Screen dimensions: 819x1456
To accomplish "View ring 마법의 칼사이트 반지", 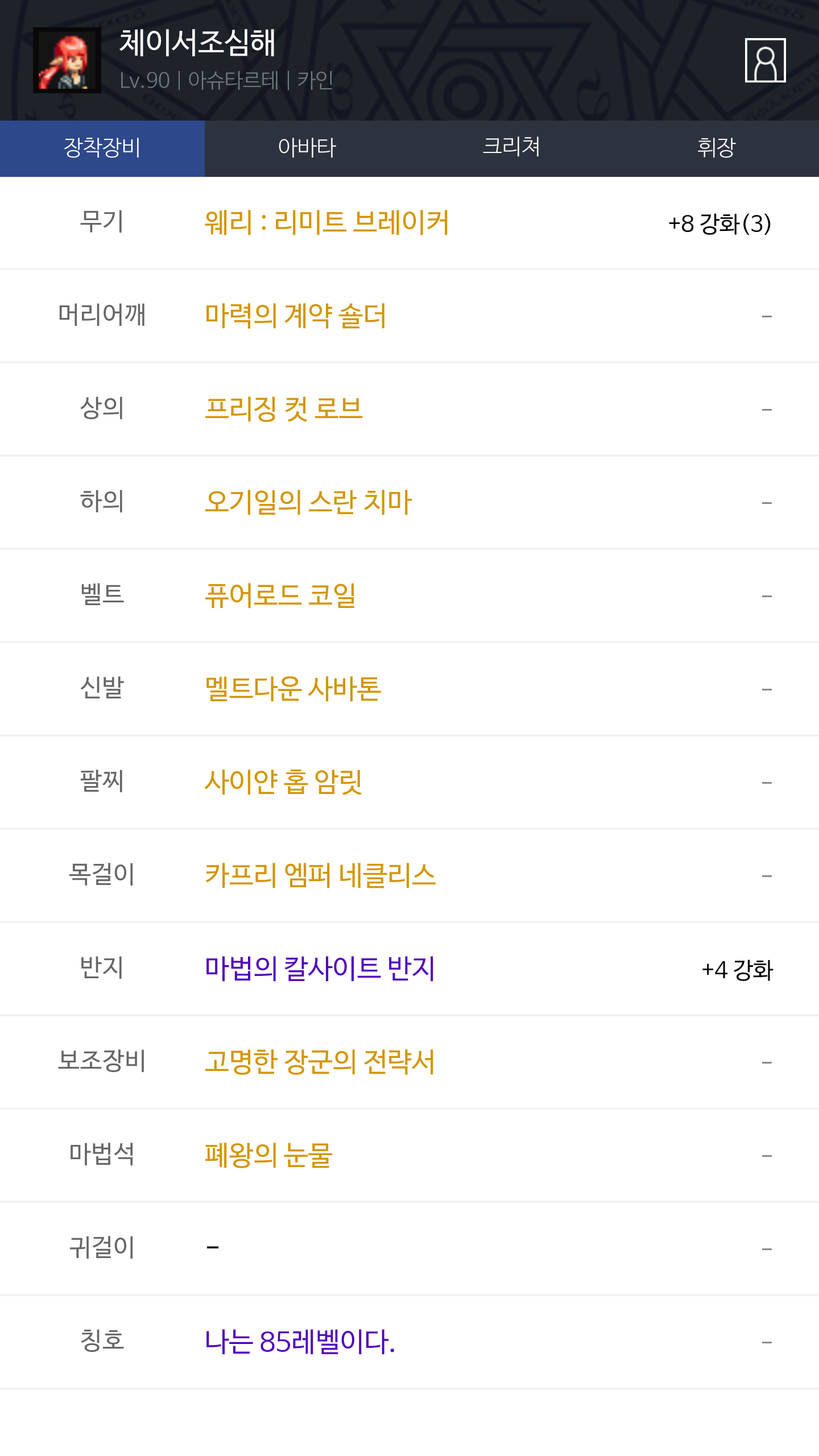I will [320, 969].
